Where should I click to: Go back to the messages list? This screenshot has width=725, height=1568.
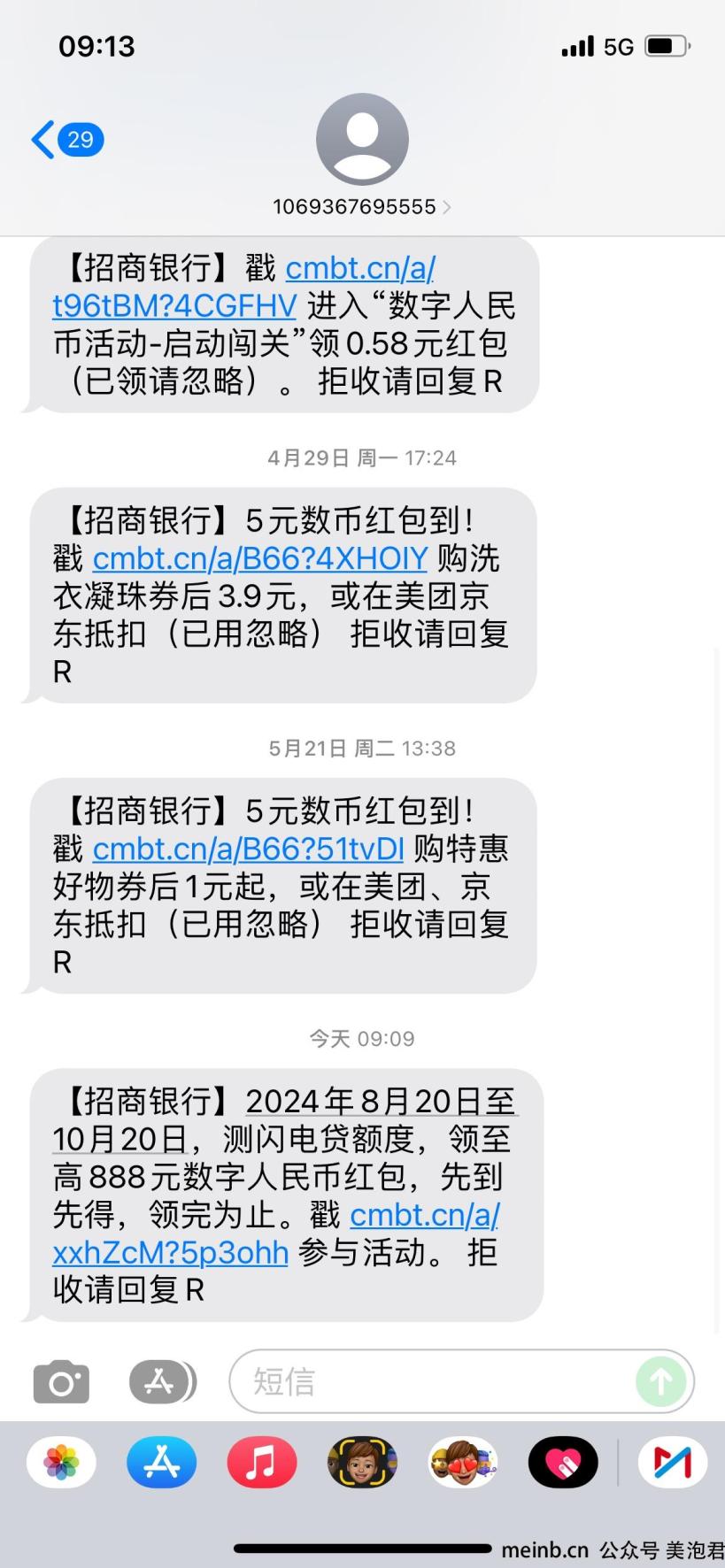click(67, 140)
